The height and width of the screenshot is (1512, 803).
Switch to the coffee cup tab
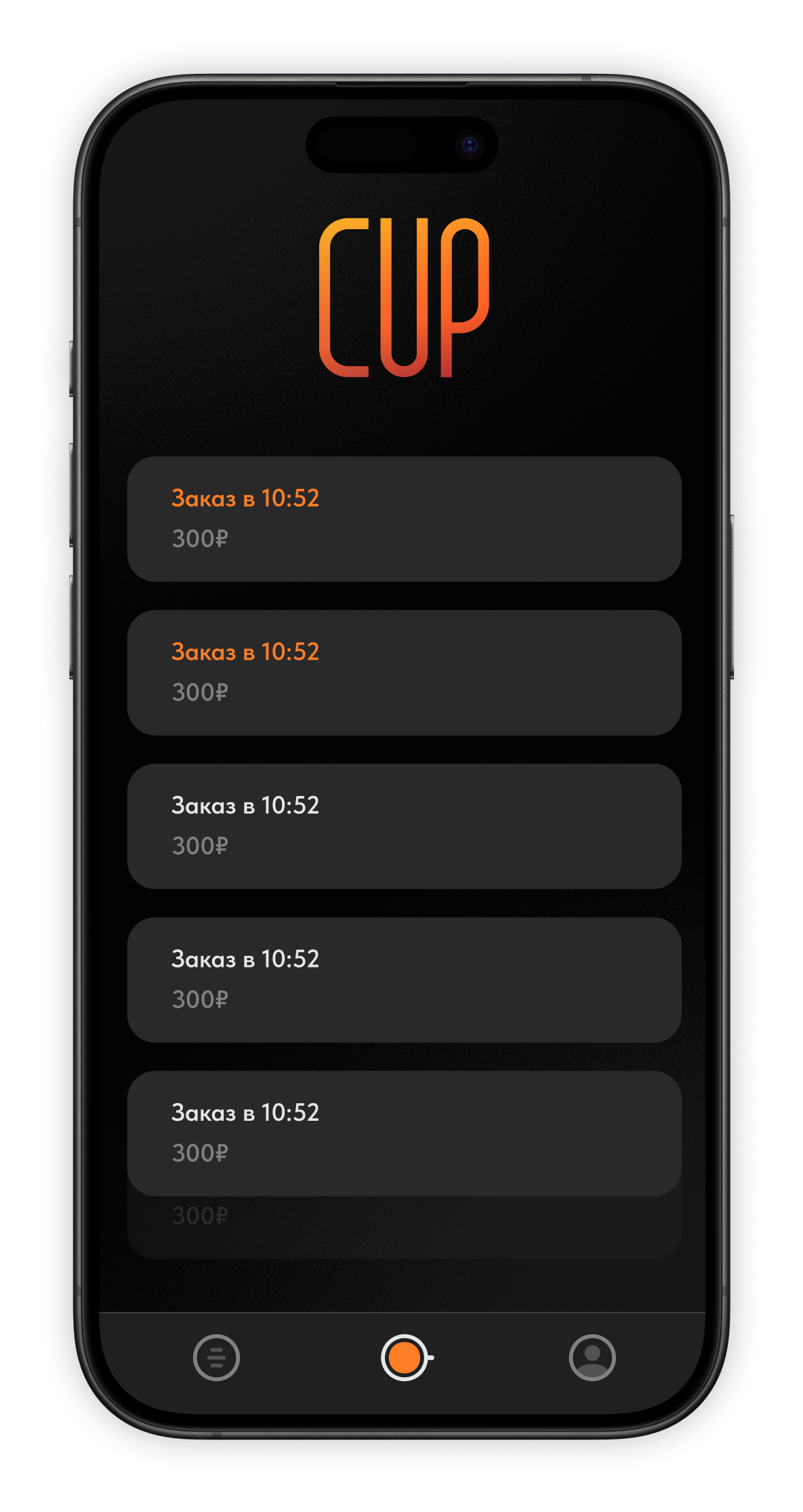(x=405, y=1357)
